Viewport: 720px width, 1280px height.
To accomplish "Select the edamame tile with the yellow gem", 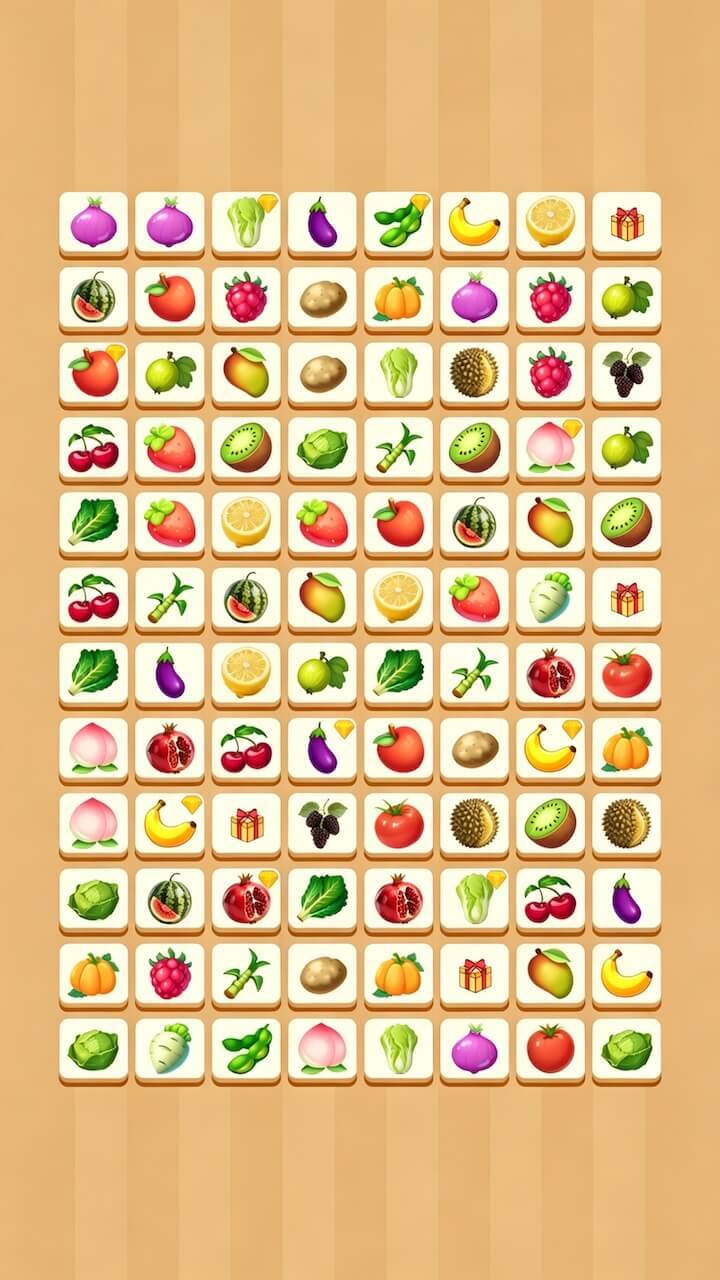I will click(398, 223).
